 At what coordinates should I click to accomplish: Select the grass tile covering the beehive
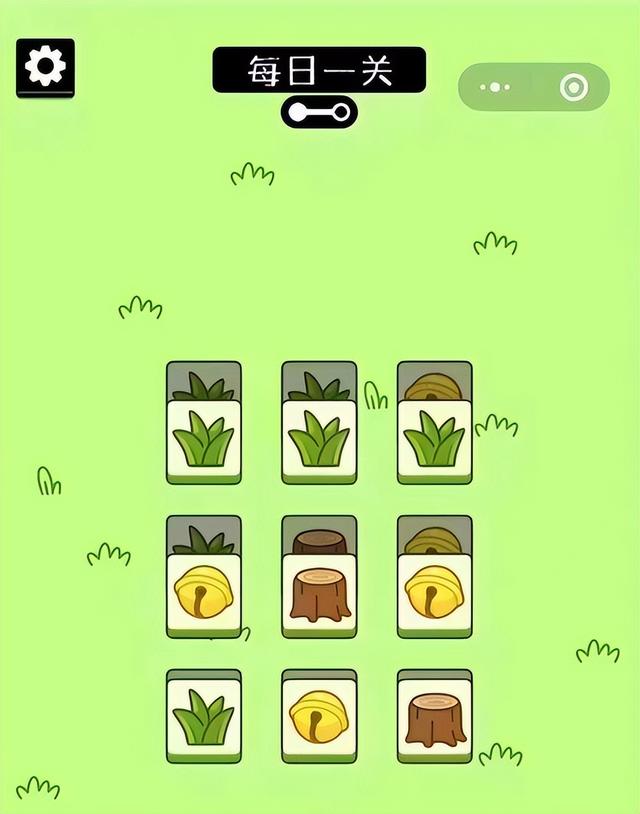click(434, 440)
